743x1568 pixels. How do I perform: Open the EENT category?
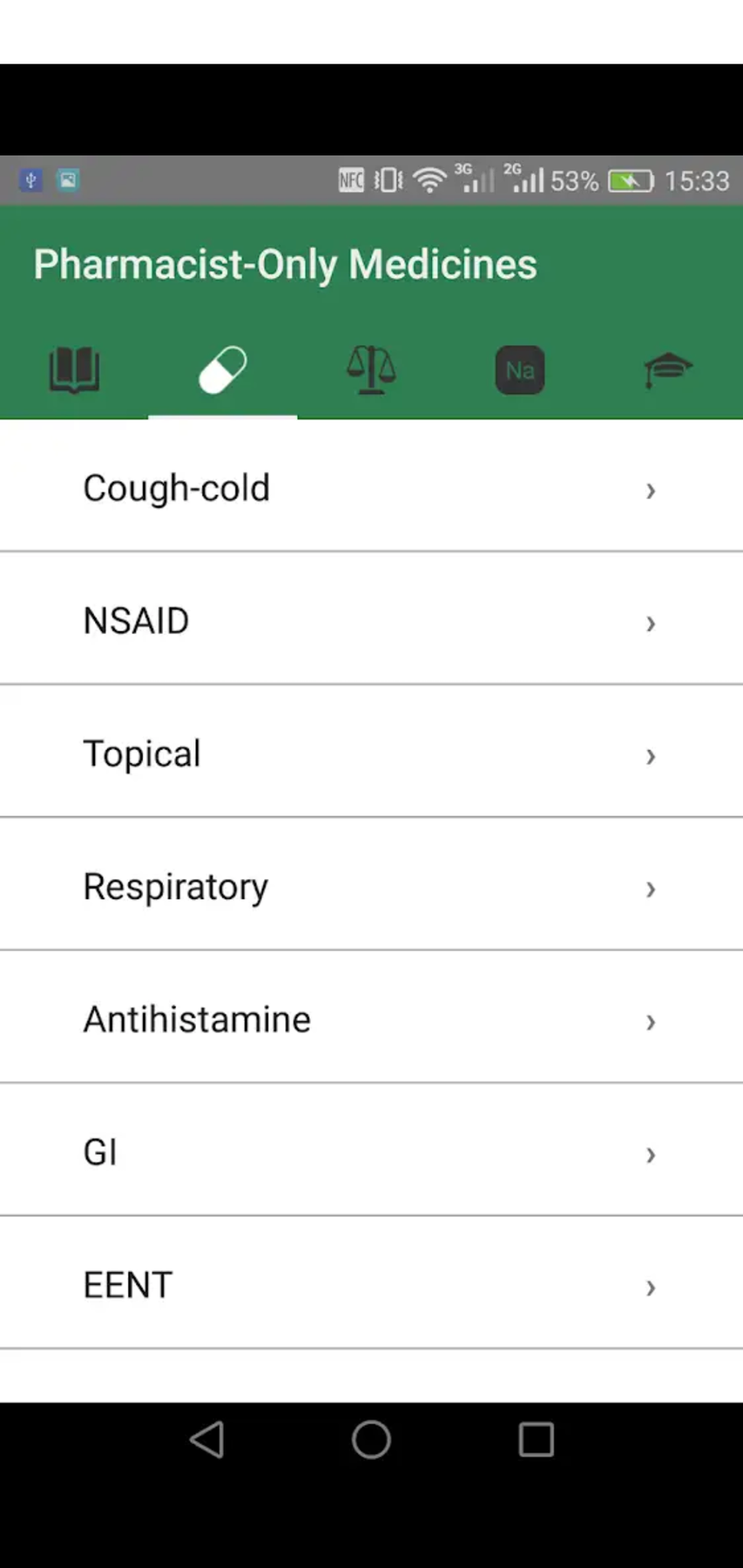coord(371,1284)
